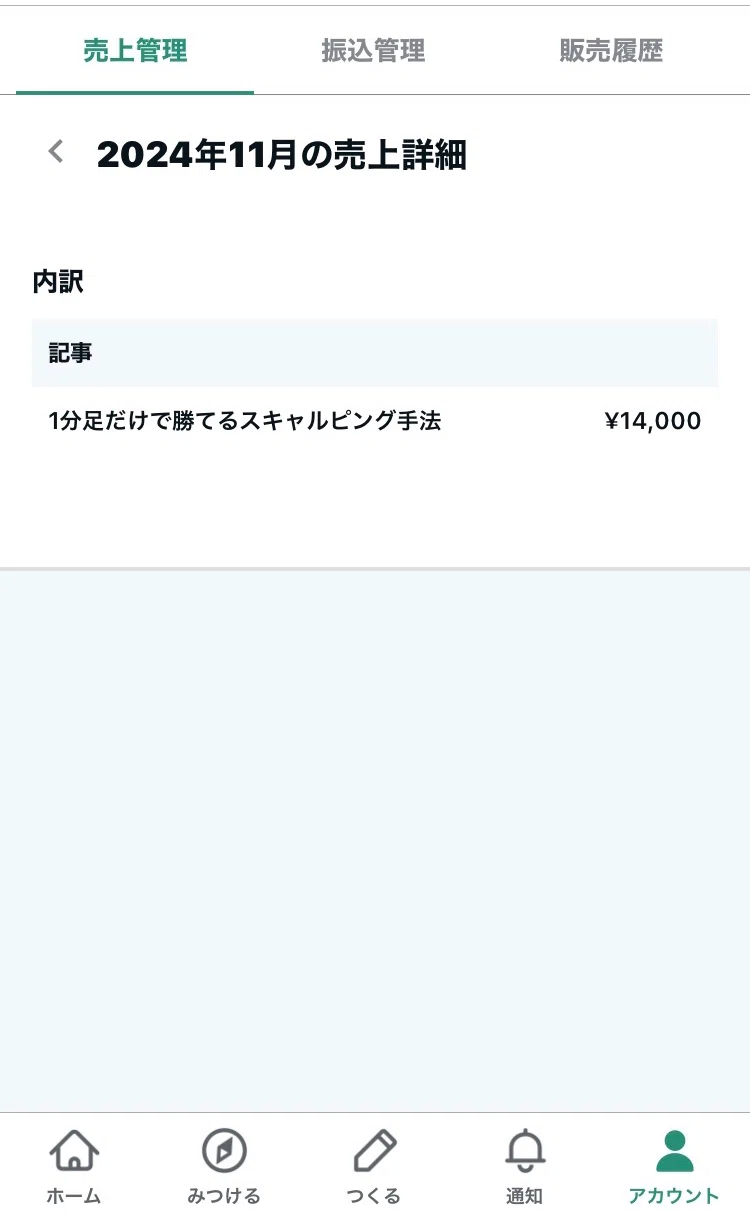Go back using the left chevron
The height and width of the screenshot is (1211, 750).
click(x=56, y=152)
